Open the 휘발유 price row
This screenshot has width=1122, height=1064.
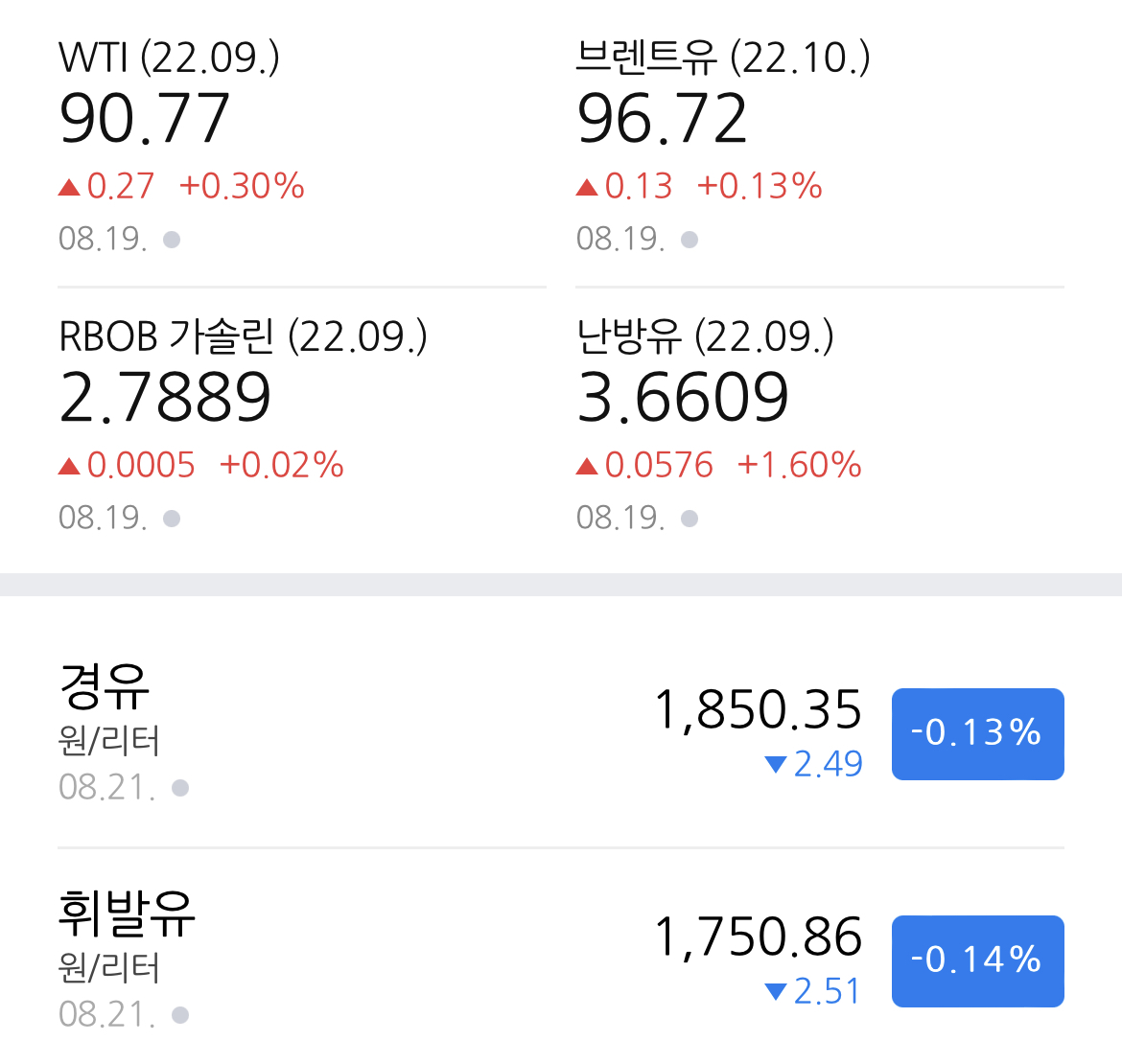point(561,960)
